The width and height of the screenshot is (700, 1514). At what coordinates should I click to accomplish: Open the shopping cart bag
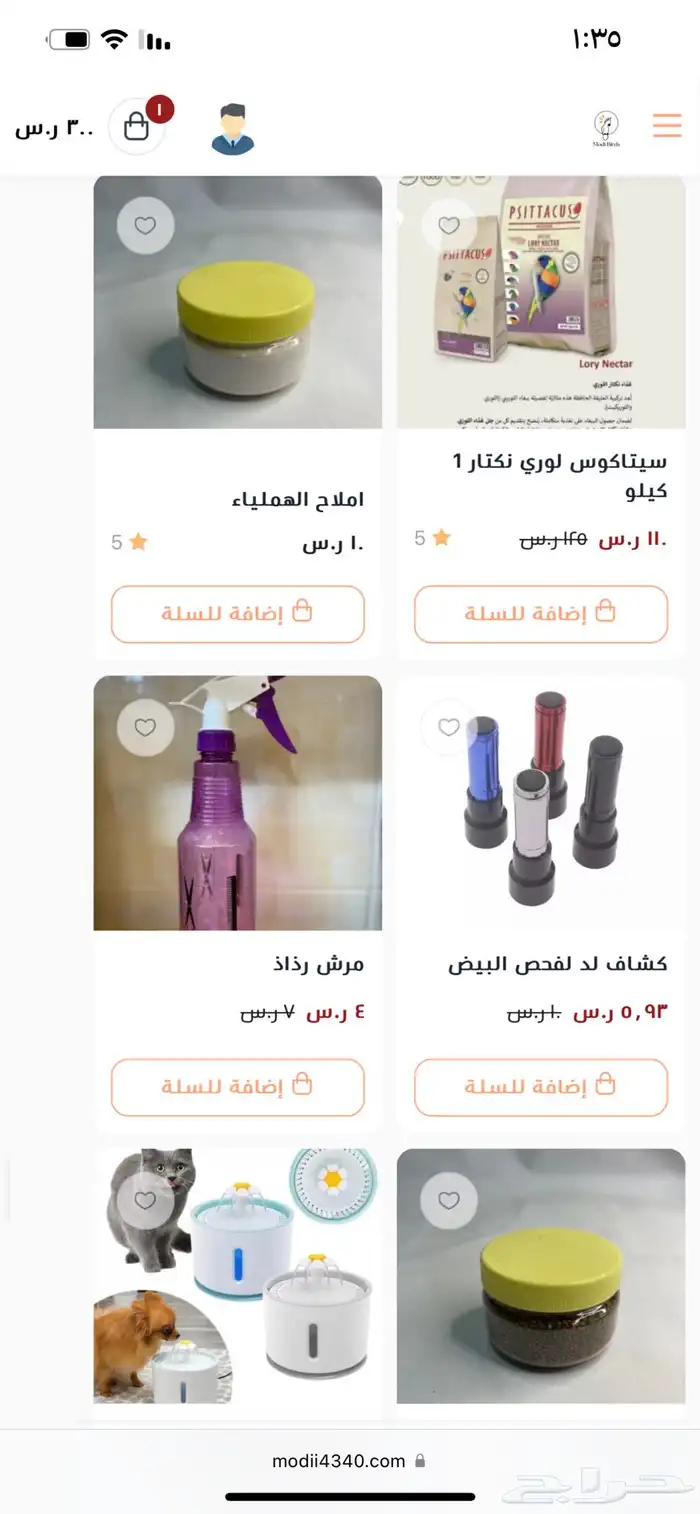[137, 126]
